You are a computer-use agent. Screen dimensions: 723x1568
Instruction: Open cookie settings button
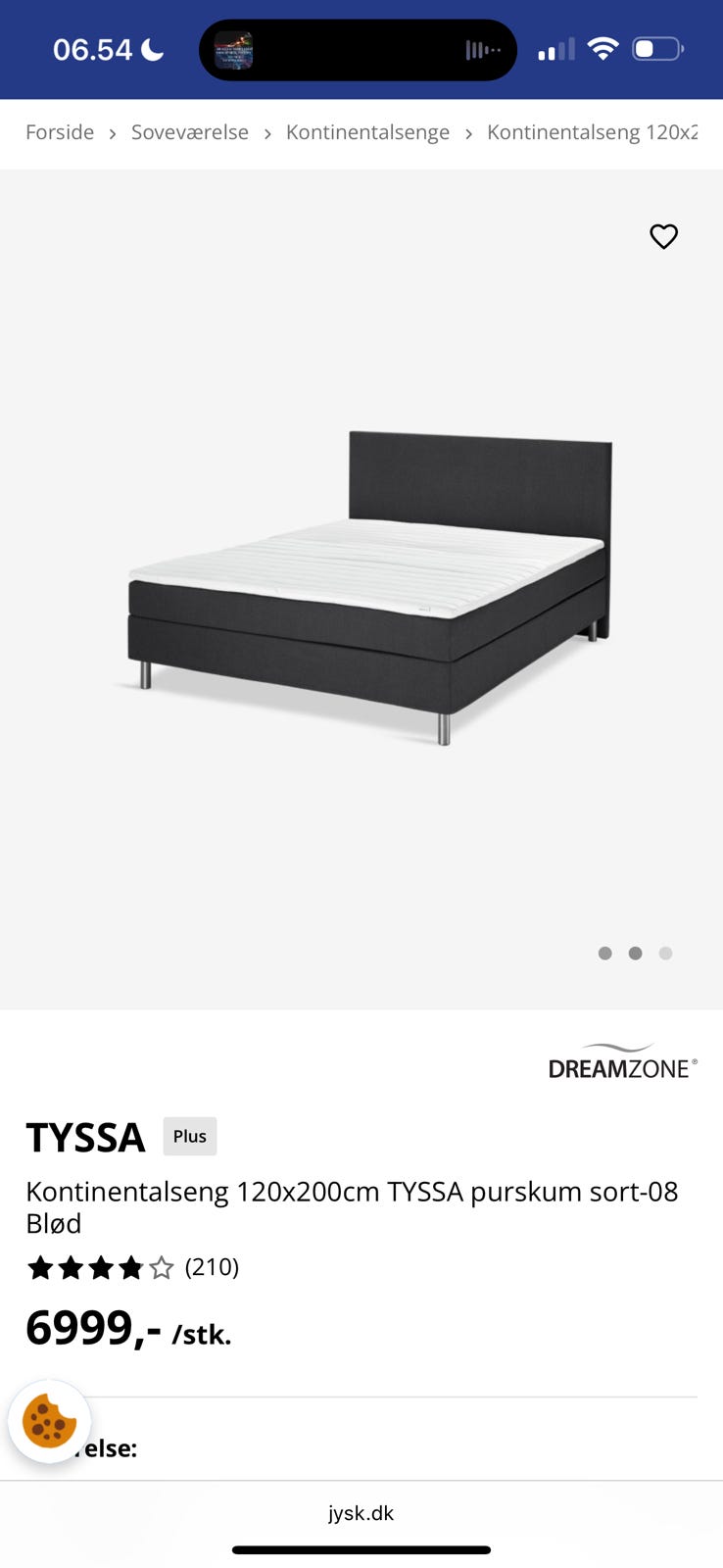click(49, 1421)
